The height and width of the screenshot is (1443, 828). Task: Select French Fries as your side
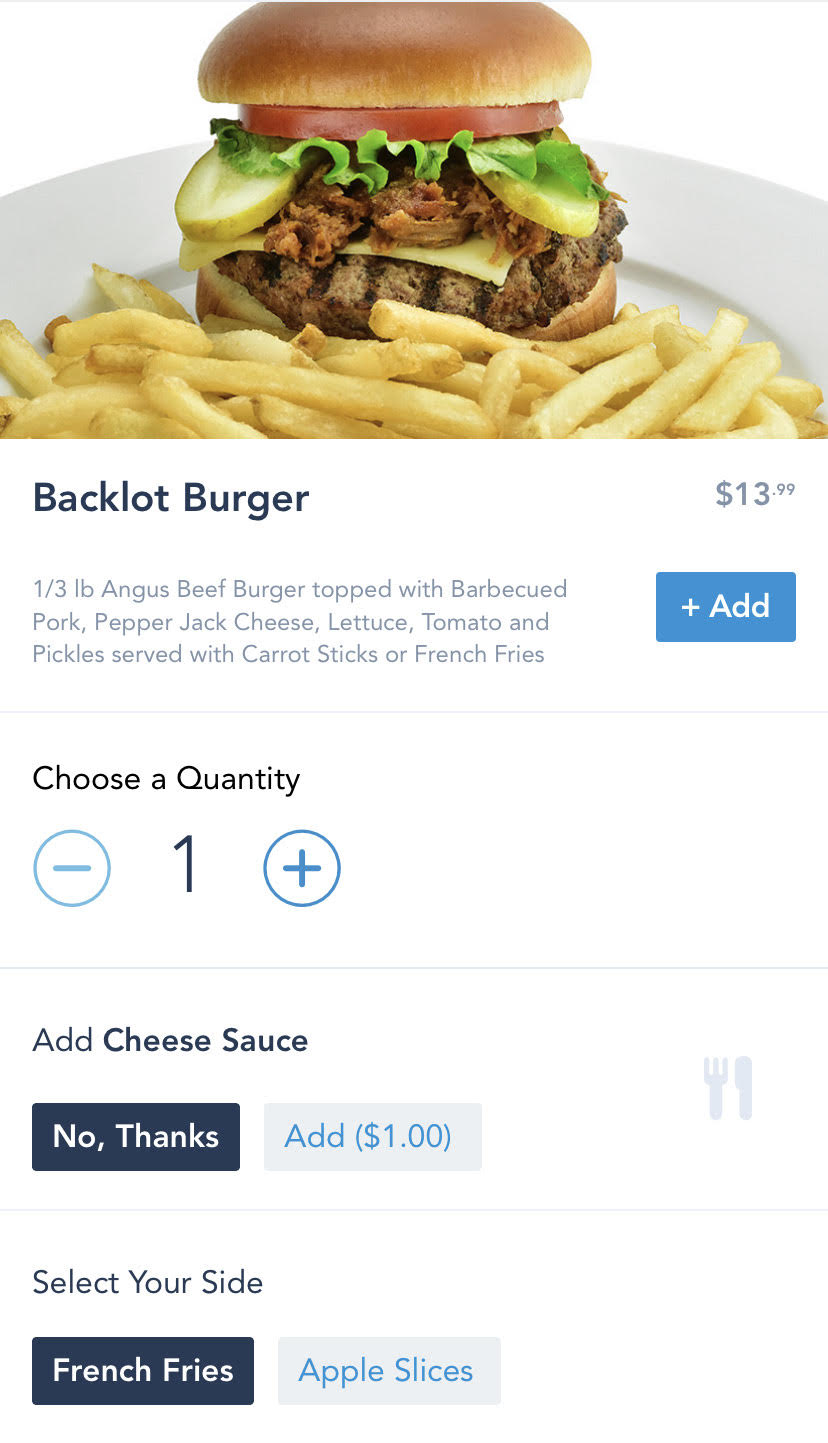tap(142, 1370)
